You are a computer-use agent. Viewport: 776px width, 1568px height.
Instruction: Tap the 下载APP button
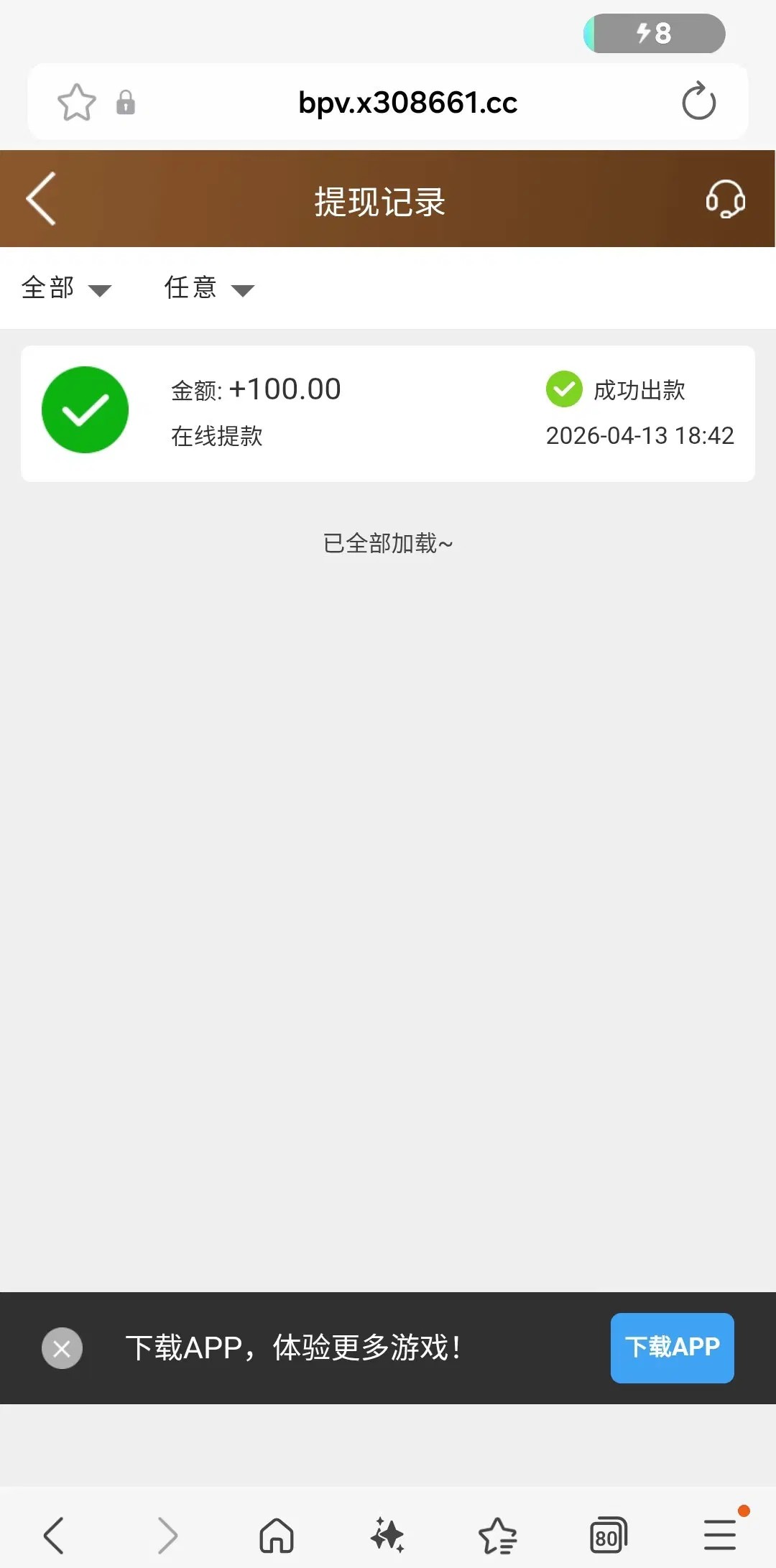[672, 1347]
